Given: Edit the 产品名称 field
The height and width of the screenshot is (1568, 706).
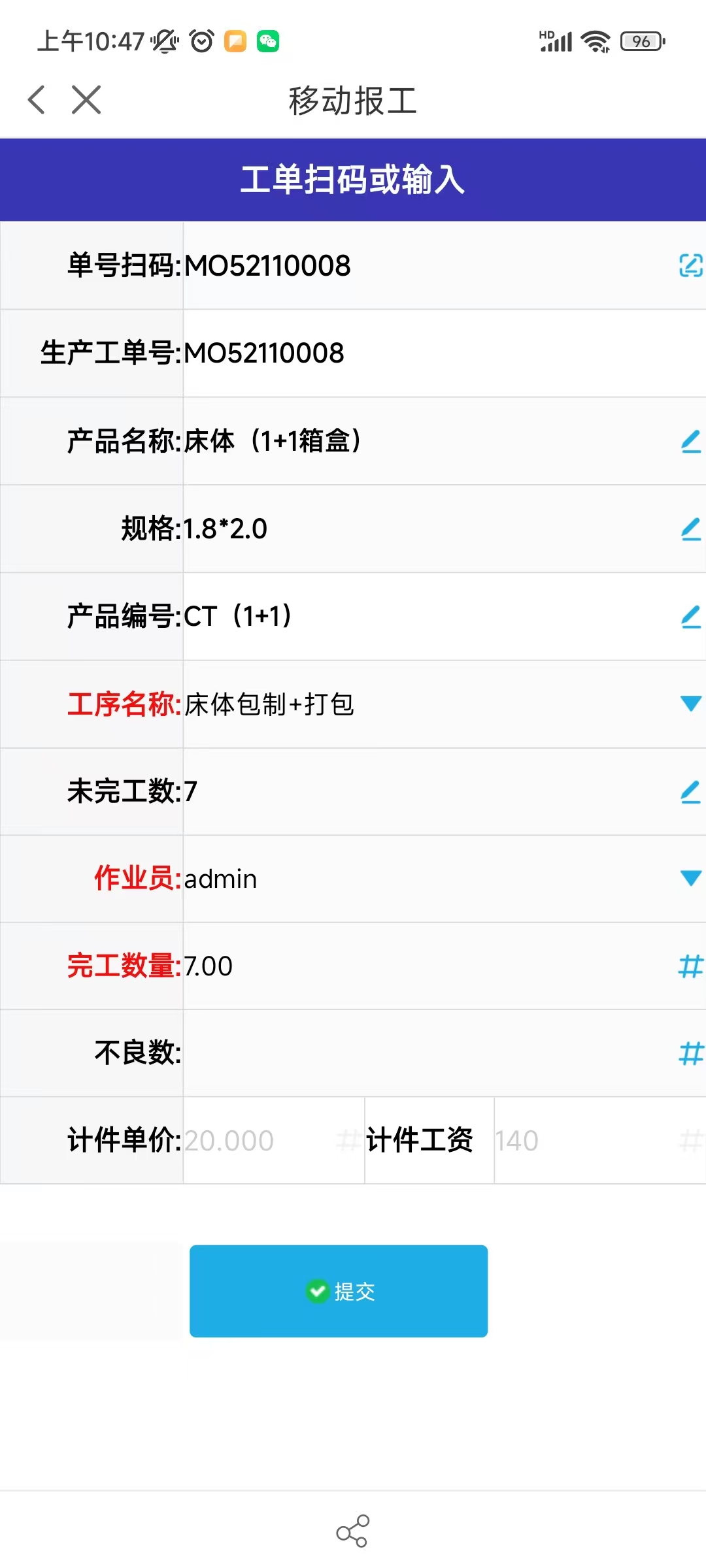Looking at the screenshot, I should coord(690,441).
